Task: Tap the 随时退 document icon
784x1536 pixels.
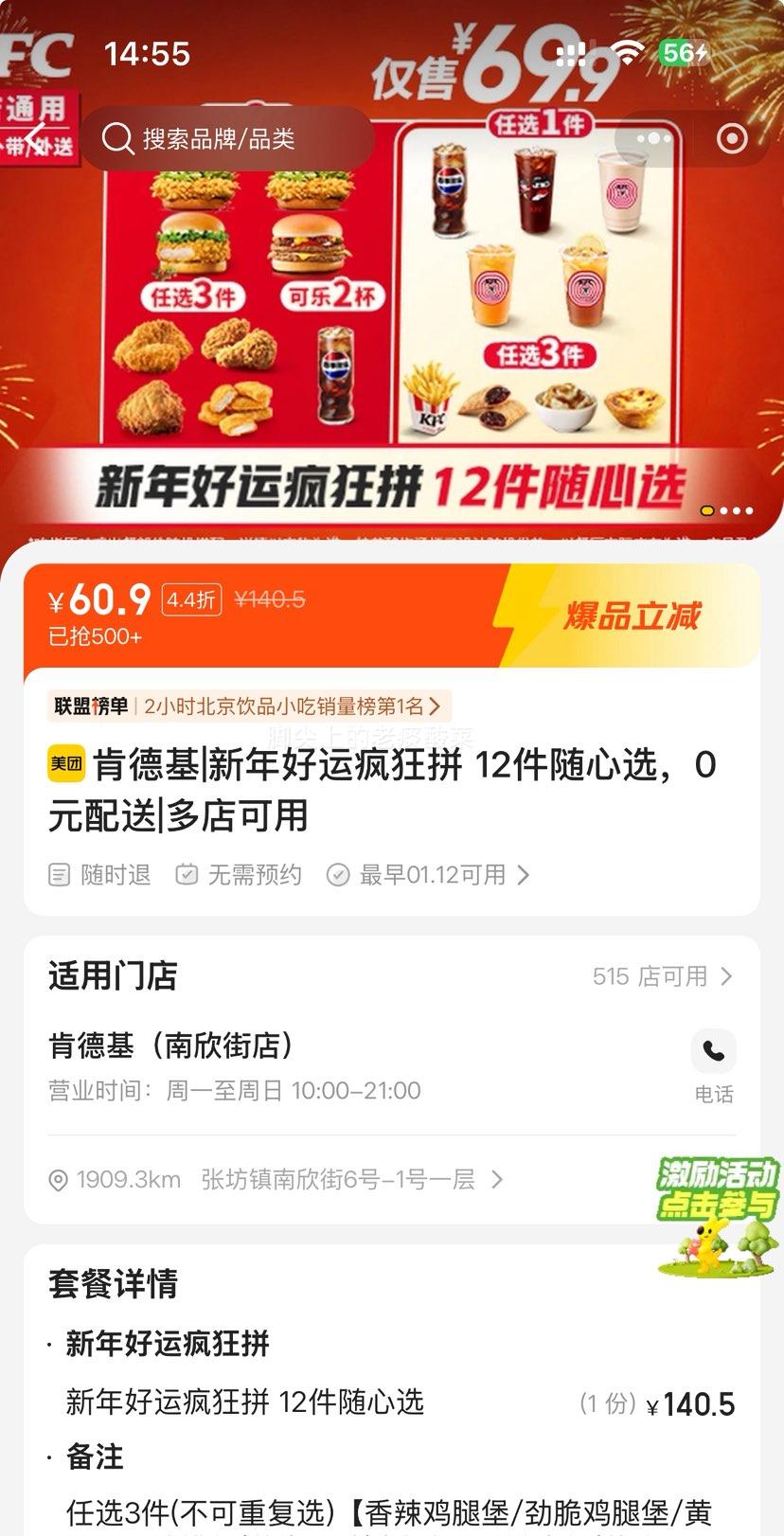Action: click(59, 874)
